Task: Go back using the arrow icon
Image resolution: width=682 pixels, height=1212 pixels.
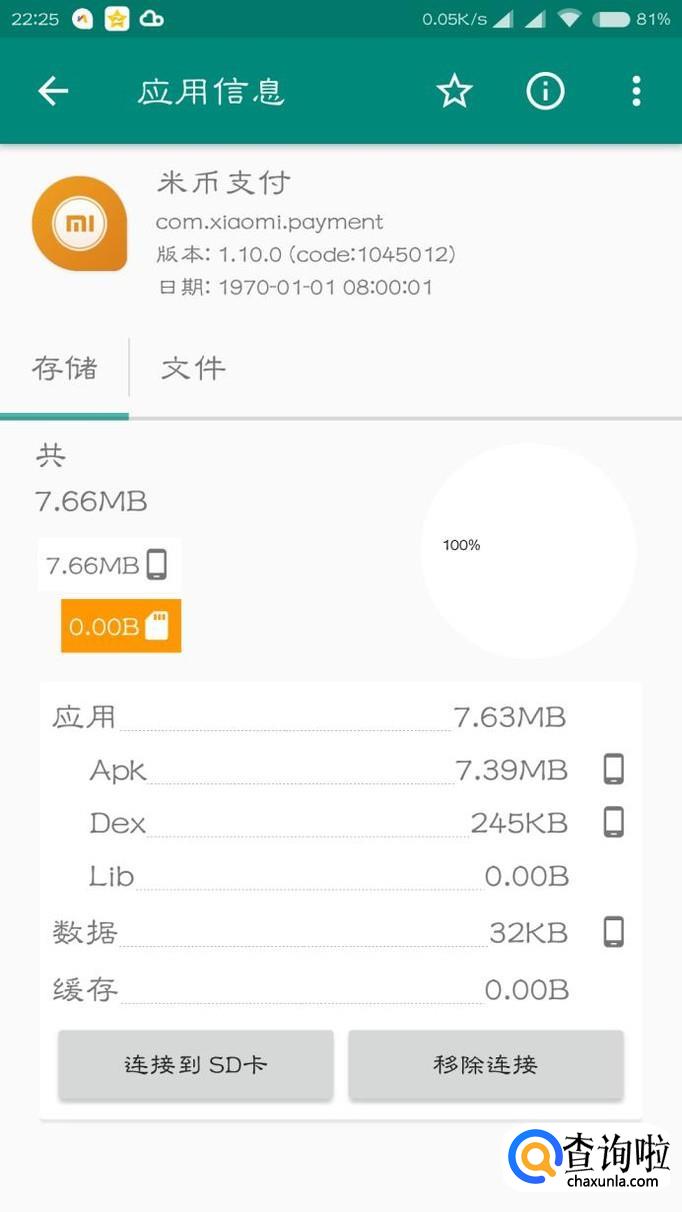Action: pos(53,91)
